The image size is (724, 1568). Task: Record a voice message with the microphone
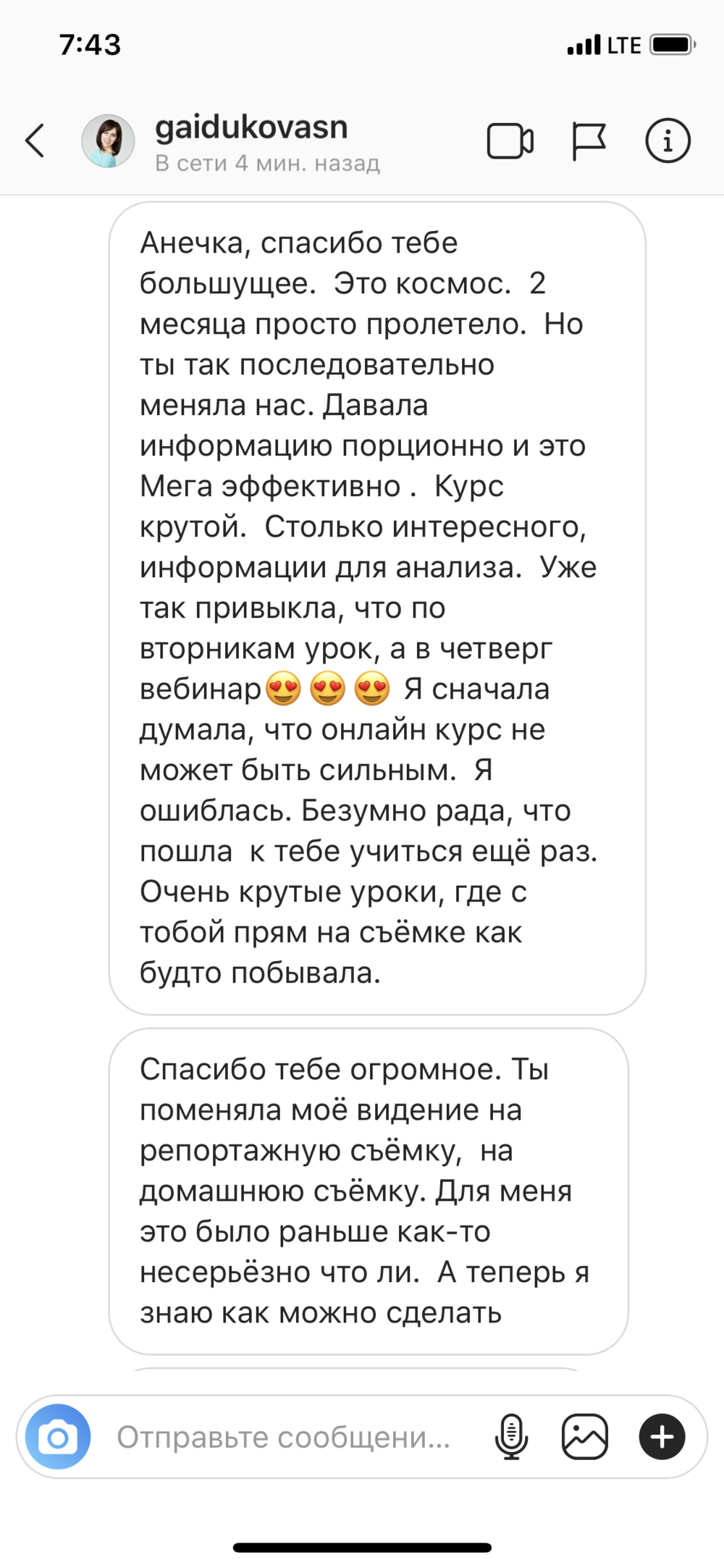click(x=512, y=1437)
